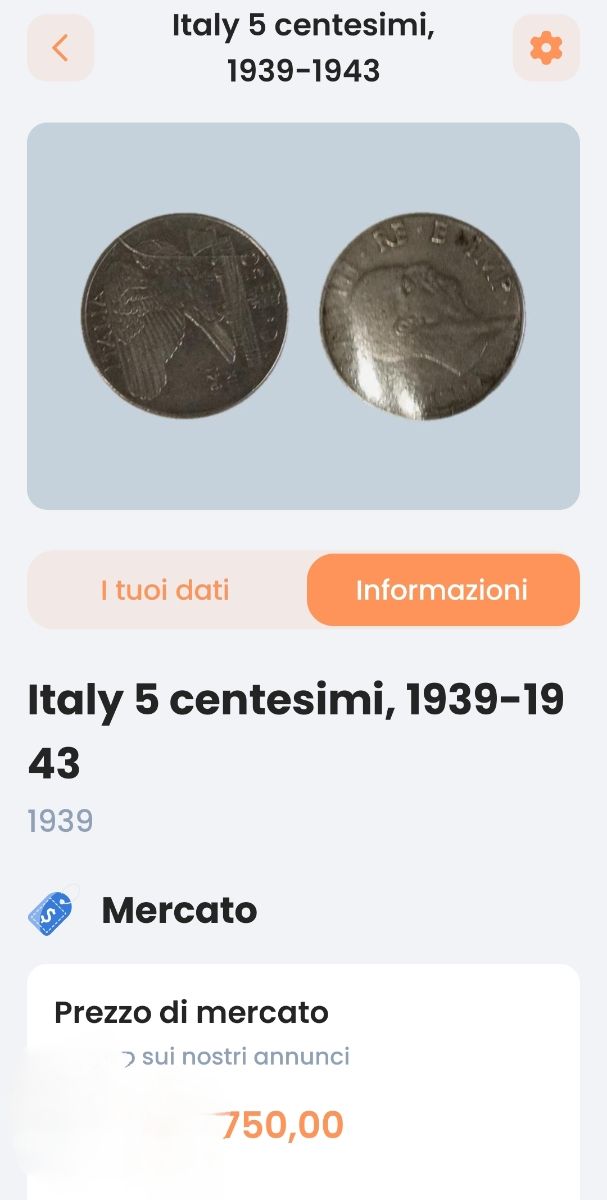Viewport: 607px width, 1200px height.
Task: Open the coin photo
Action: [x=303, y=316]
